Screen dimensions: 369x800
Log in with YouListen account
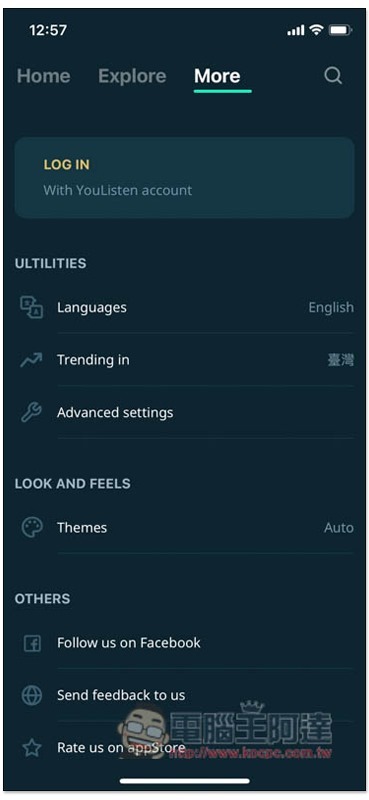[184, 178]
